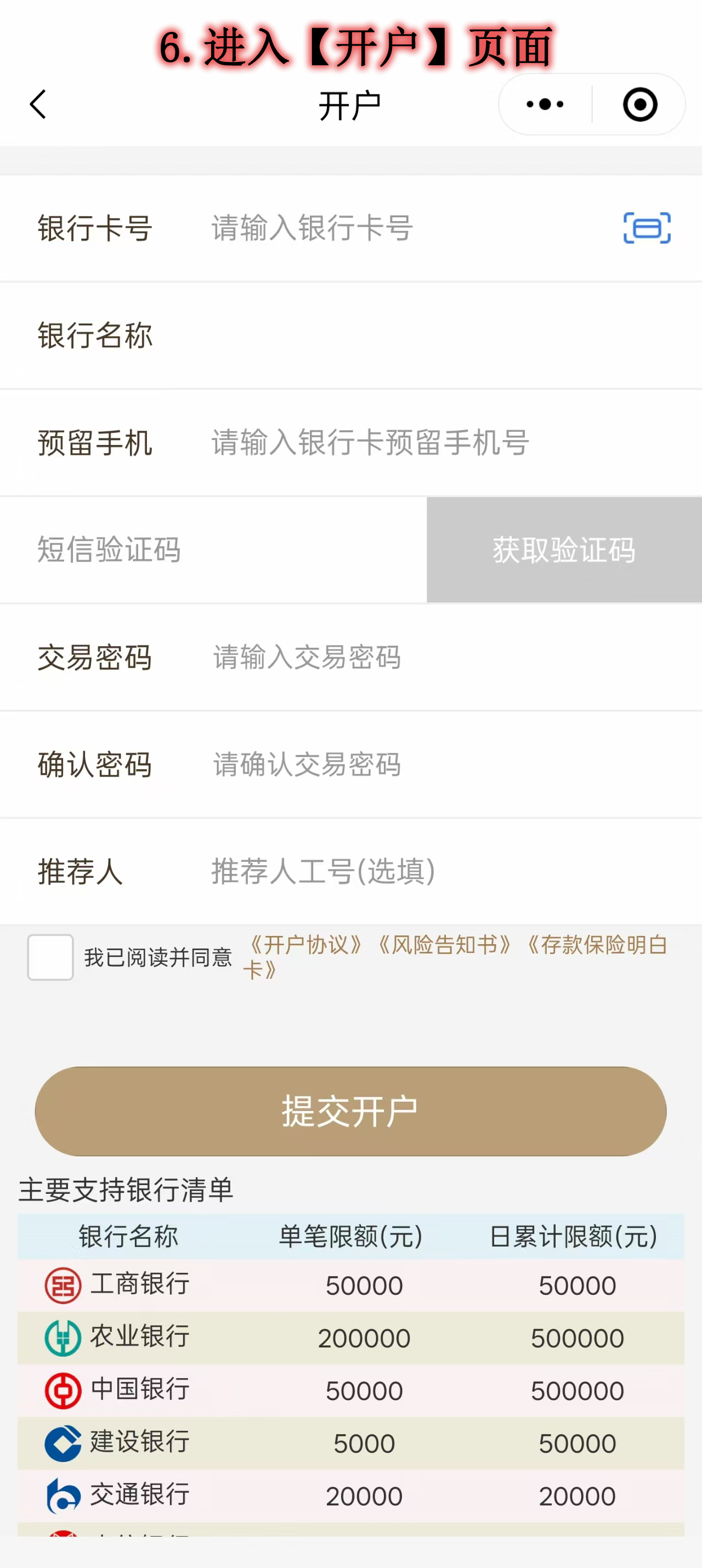Screen dimensions: 702x1568
Task: Focus the SMS verification code field
Action: [213, 550]
